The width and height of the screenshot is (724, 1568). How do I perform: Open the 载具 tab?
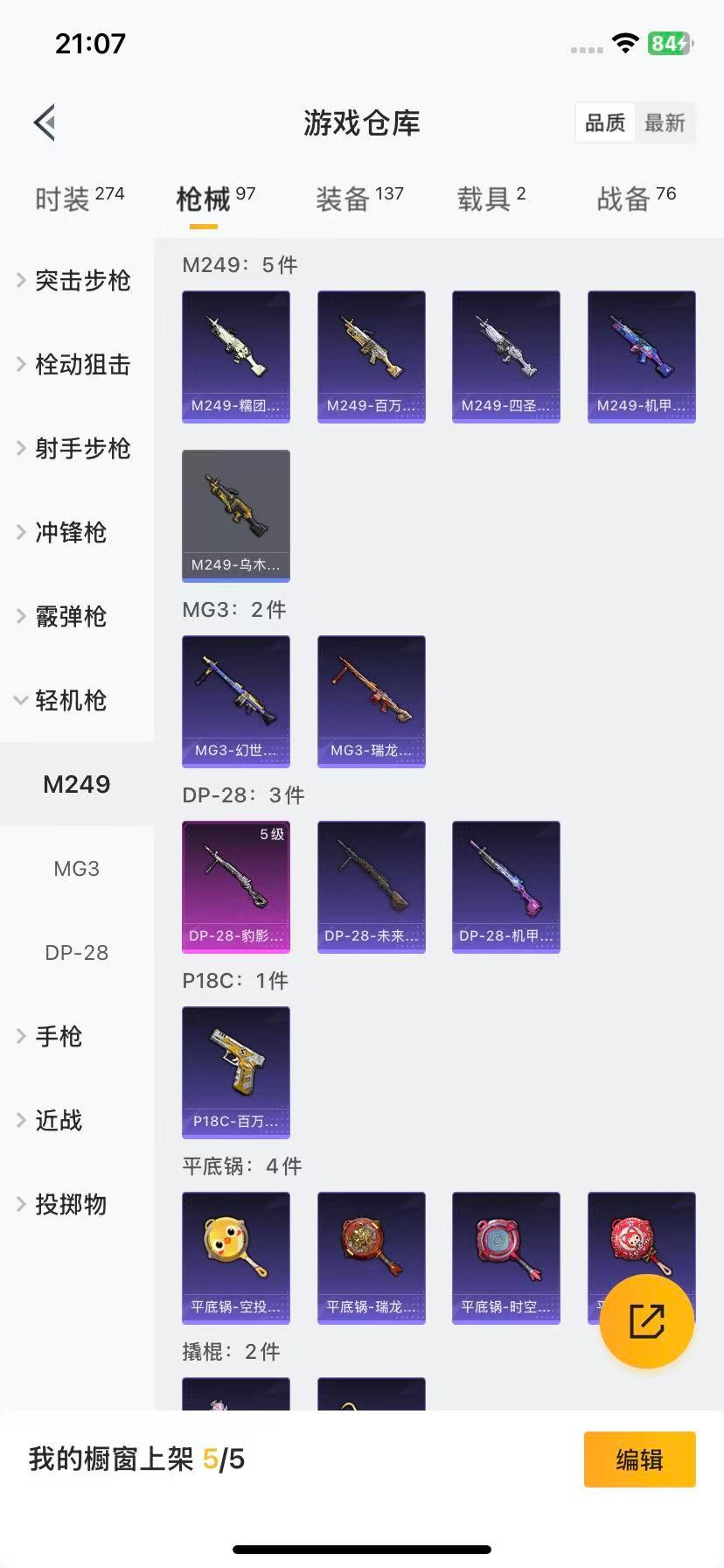click(491, 199)
